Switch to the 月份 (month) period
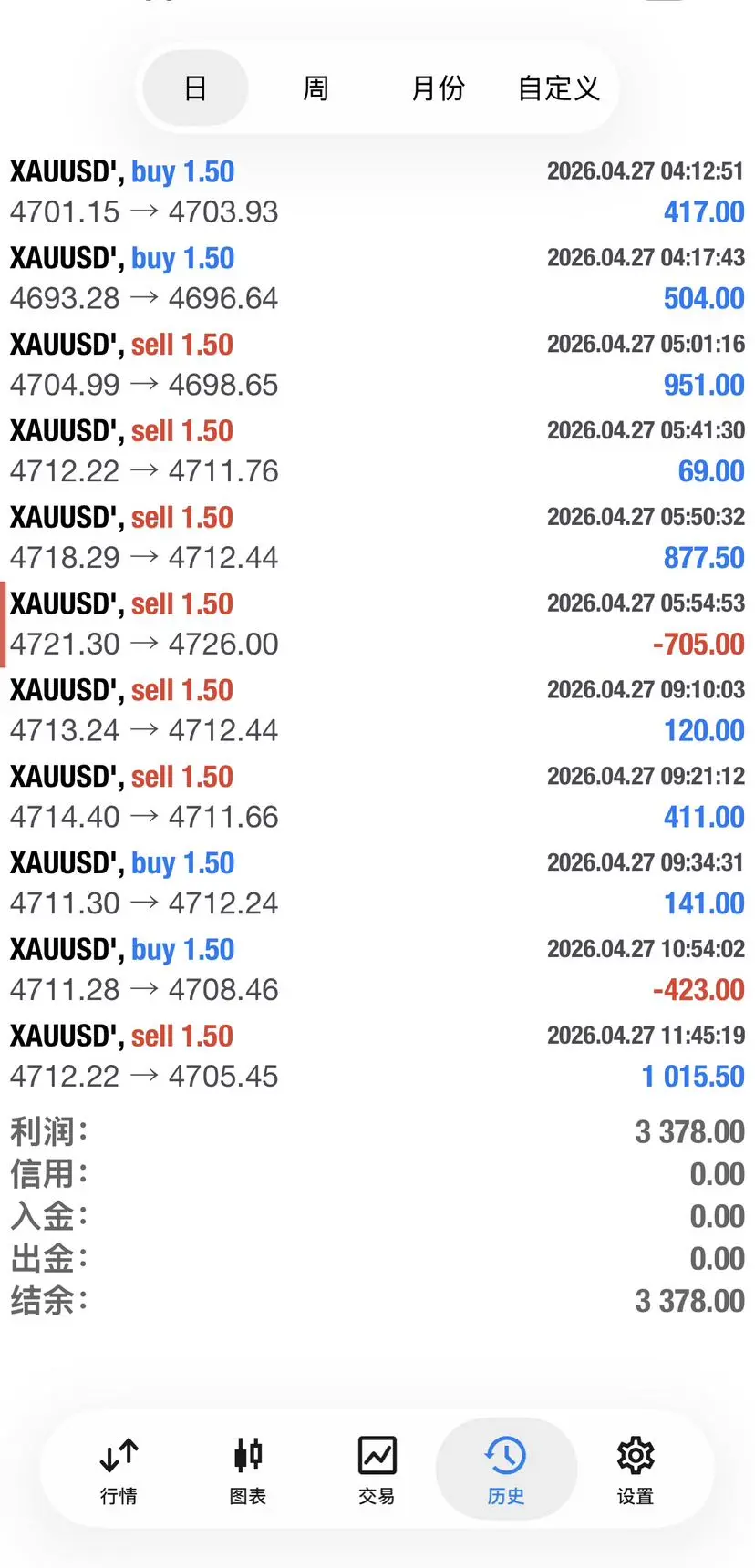 point(438,88)
